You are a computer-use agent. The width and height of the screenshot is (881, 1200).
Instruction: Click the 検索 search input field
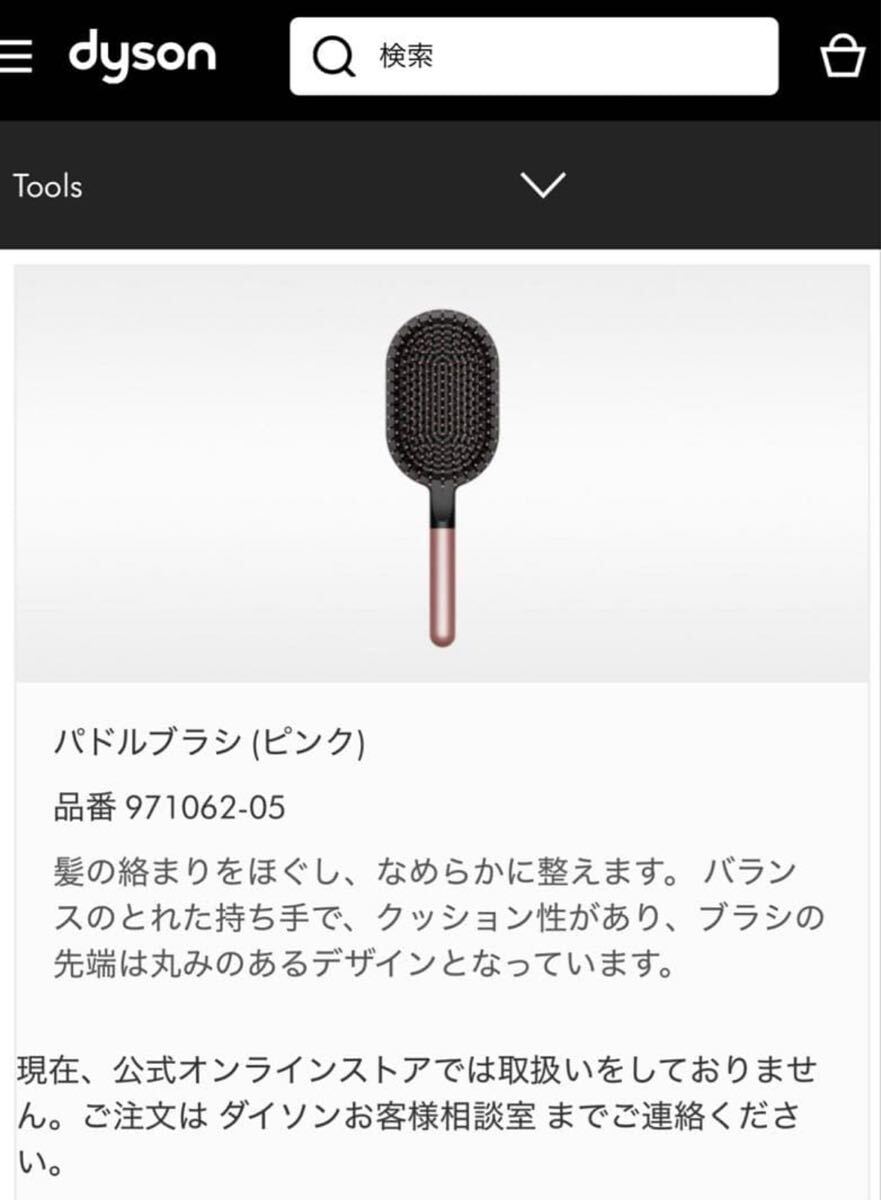pos(500,57)
